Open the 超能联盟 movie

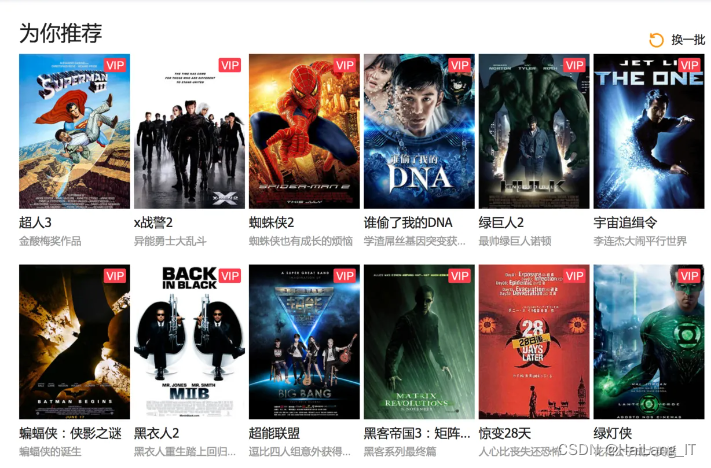coord(304,342)
